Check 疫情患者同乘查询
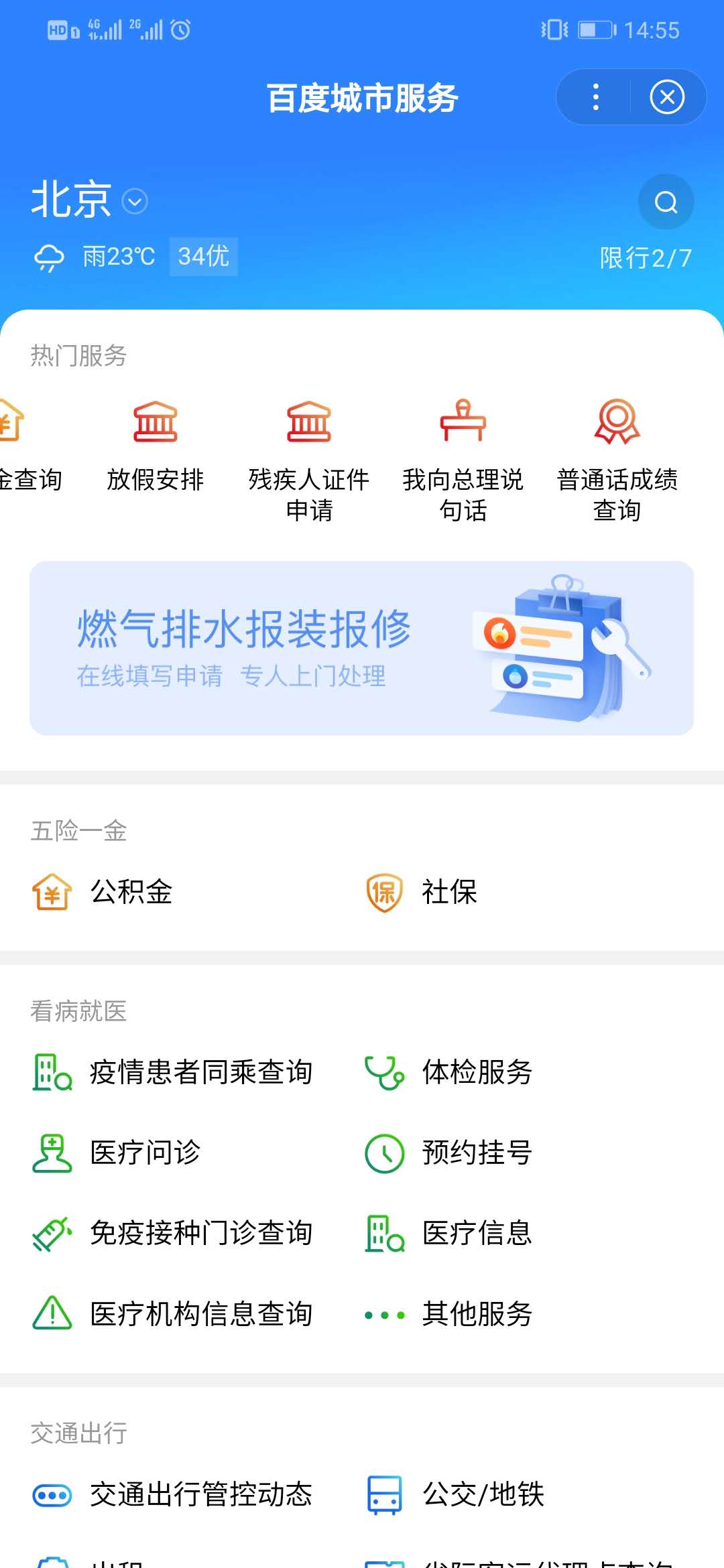 tap(200, 1072)
